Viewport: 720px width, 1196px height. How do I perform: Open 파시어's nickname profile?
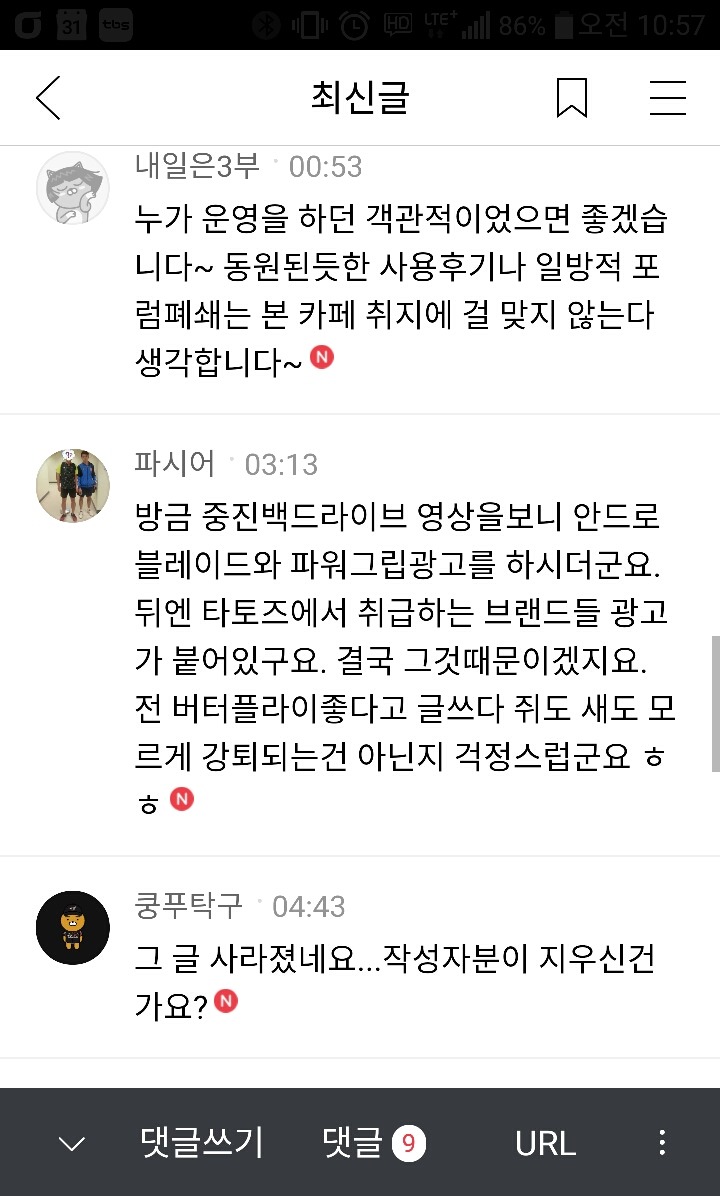click(x=175, y=464)
